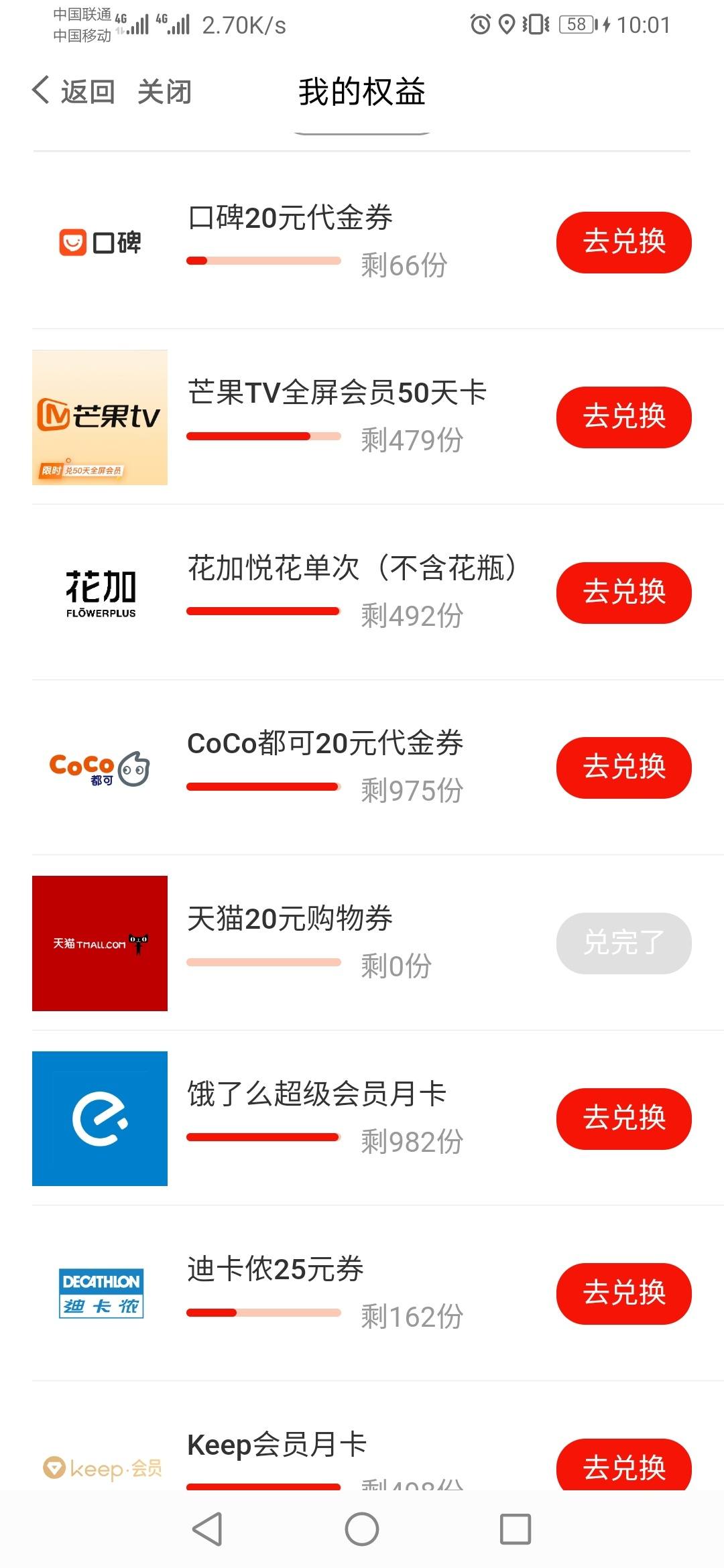Open recent apps from navigation bar

pyautogui.click(x=516, y=1529)
